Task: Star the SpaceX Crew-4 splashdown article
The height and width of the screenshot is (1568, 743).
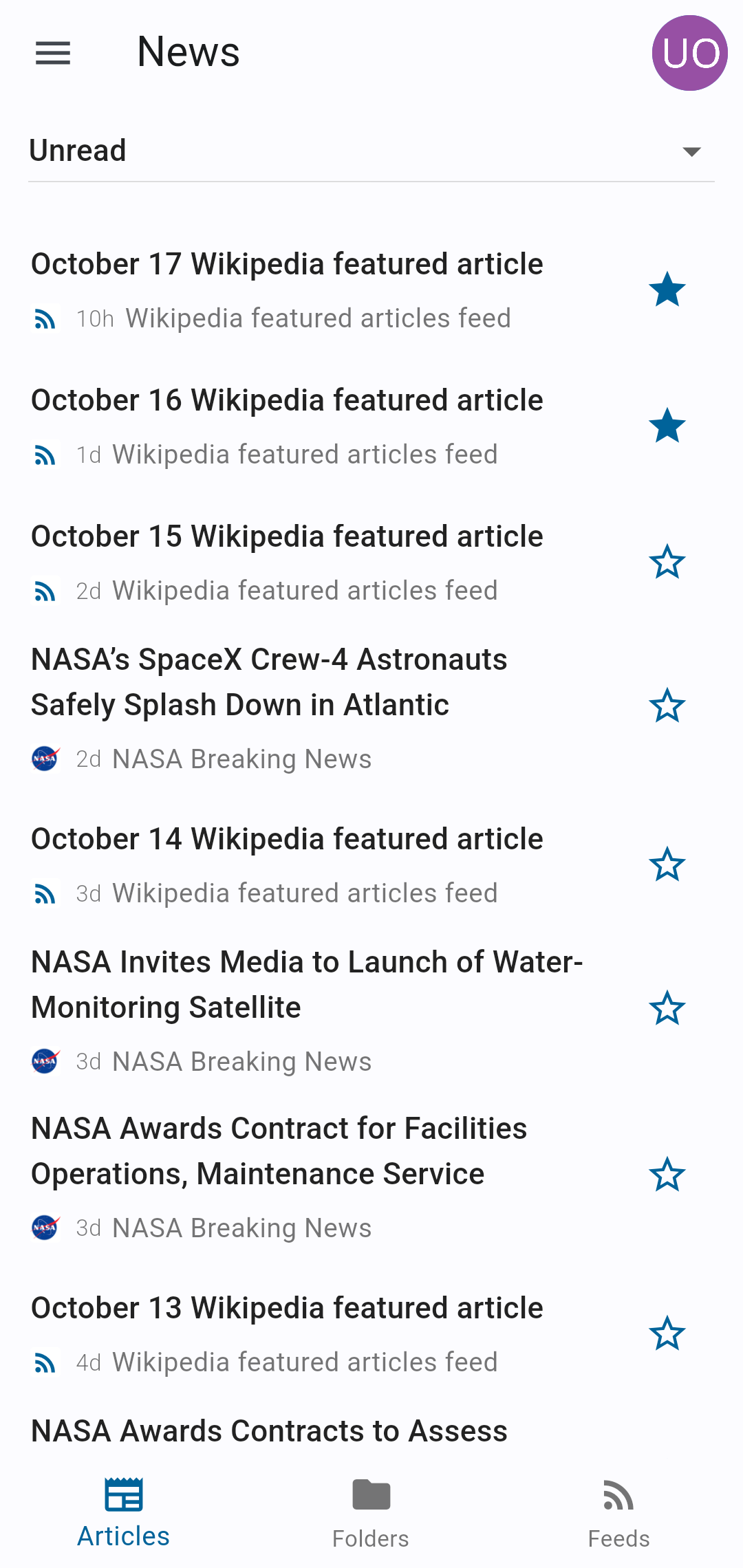Action: tap(667, 706)
